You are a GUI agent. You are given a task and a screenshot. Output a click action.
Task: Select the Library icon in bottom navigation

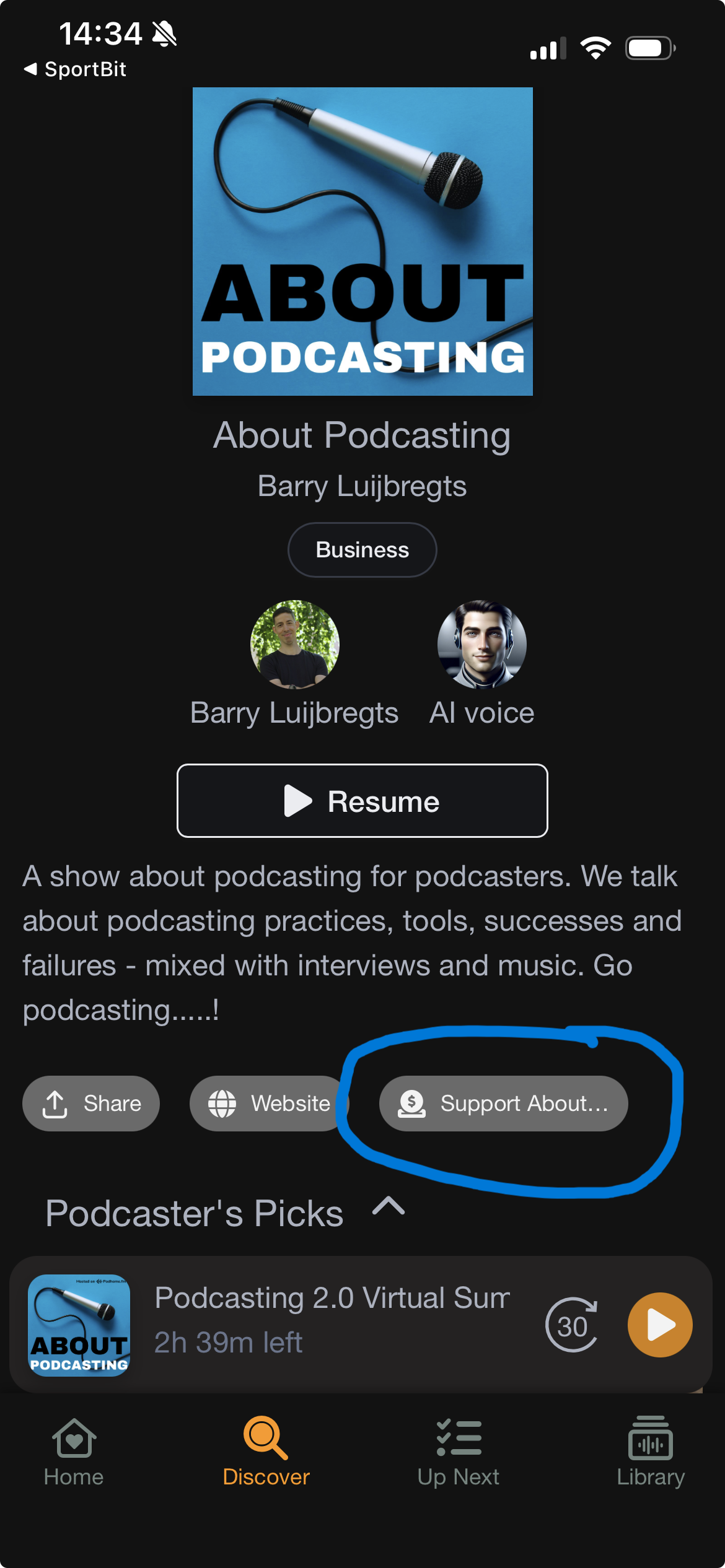pyautogui.click(x=650, y=1440)
